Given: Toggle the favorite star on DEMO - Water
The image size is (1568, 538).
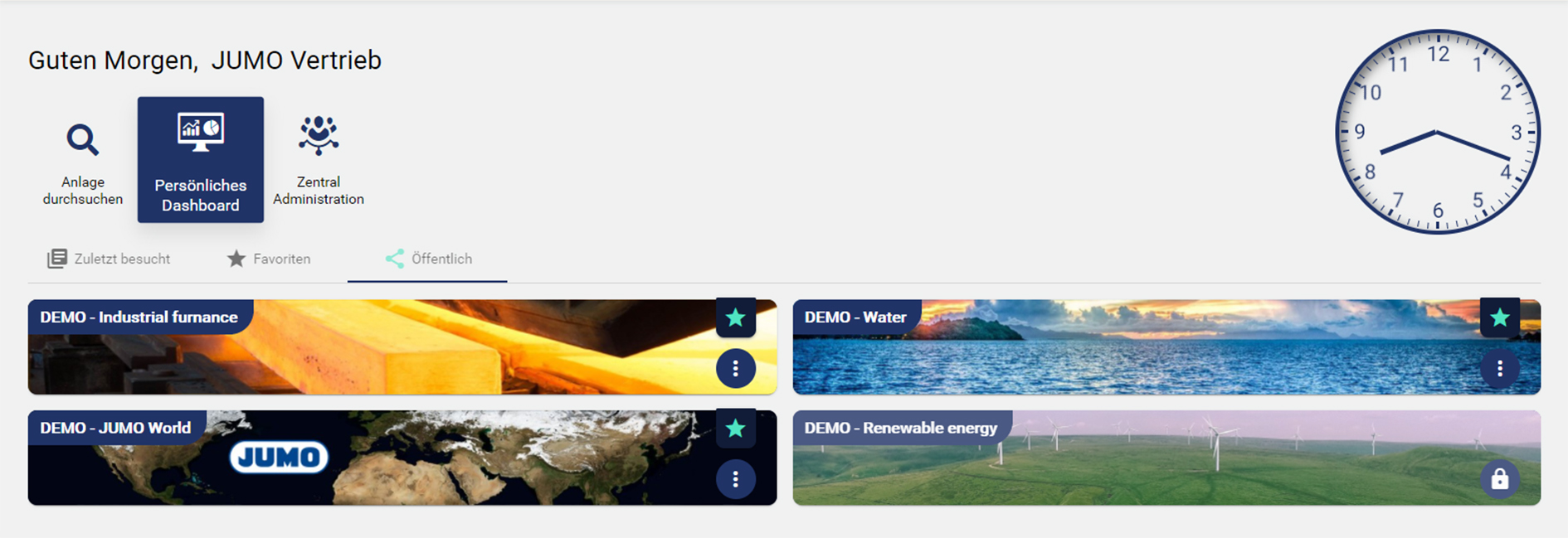Looking at the screenshot, I should pyautogui.click(x=1500, y=318).
